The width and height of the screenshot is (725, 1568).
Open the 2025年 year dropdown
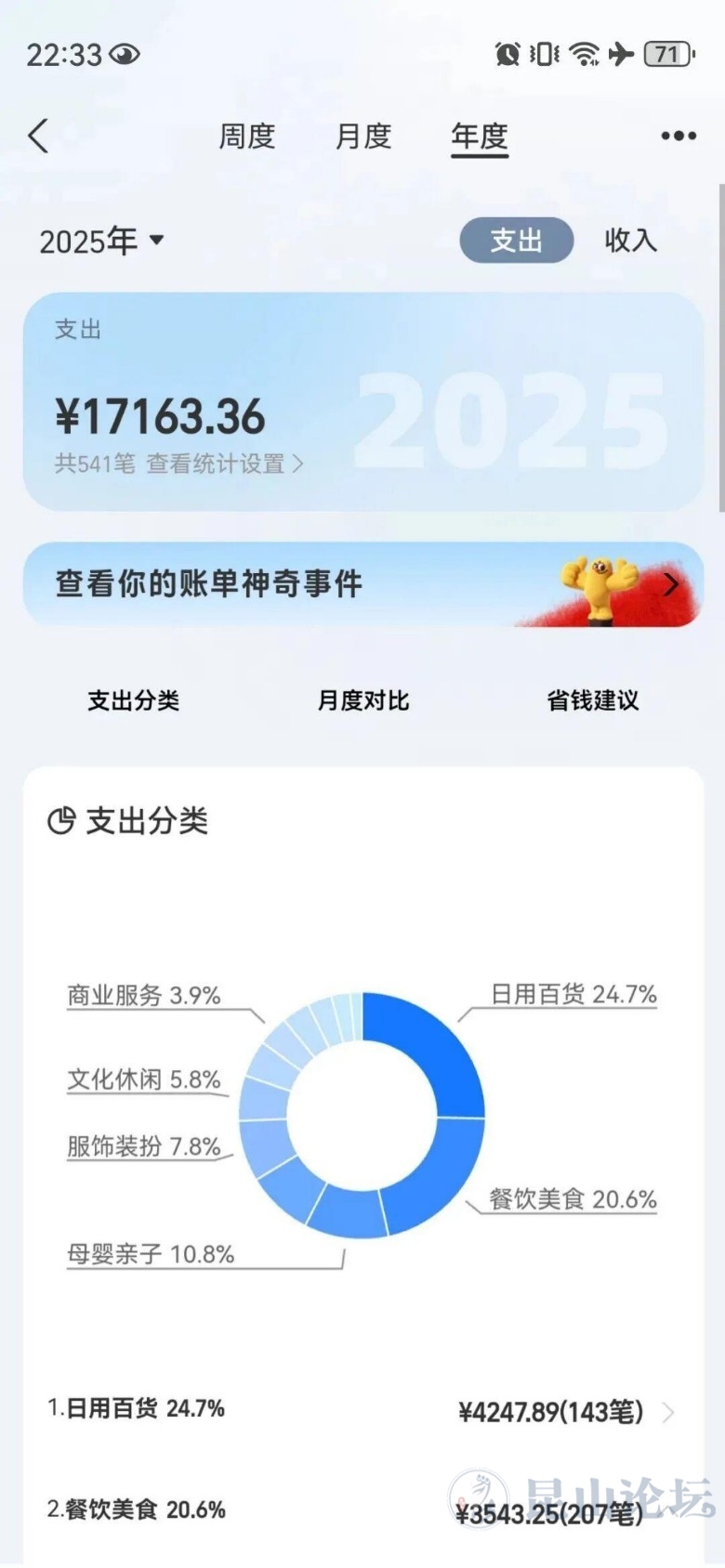coord(101,242)
